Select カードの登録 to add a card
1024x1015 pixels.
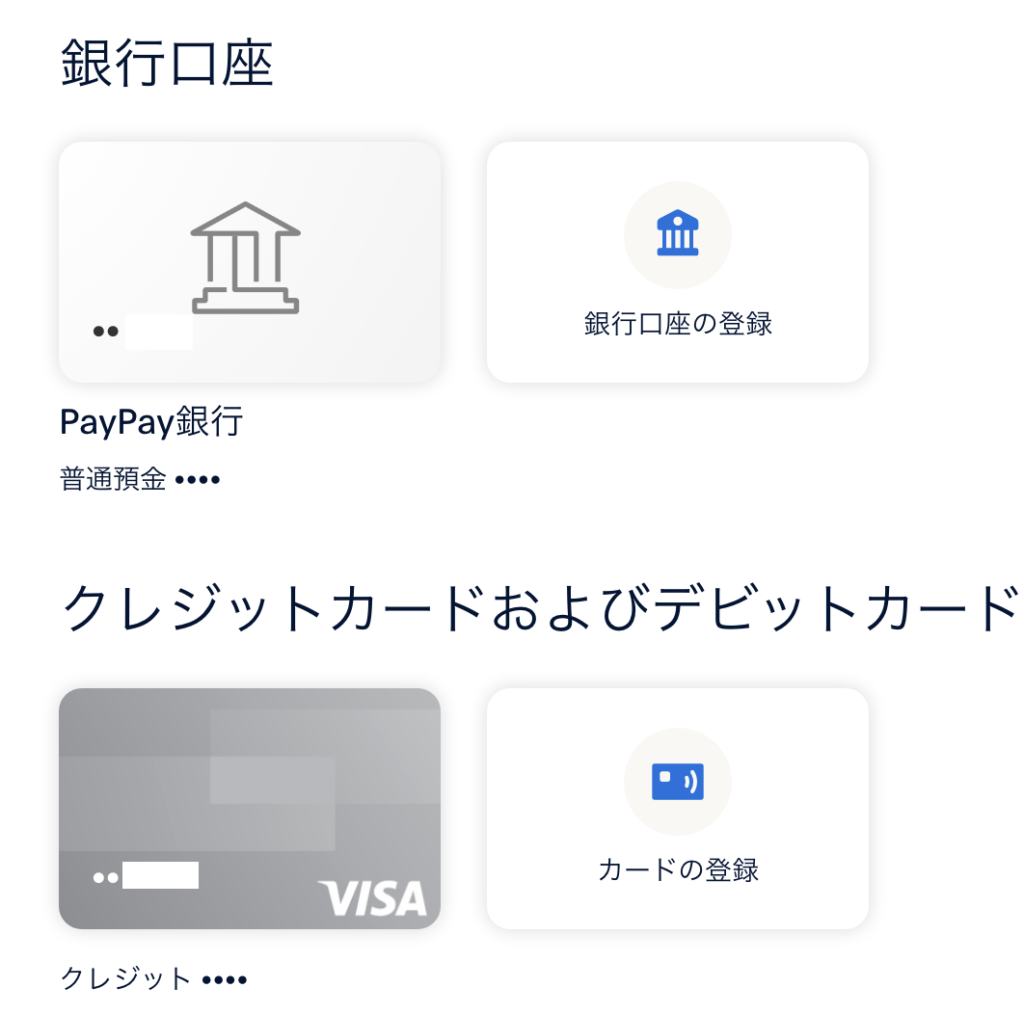click(x=677, y=808)
